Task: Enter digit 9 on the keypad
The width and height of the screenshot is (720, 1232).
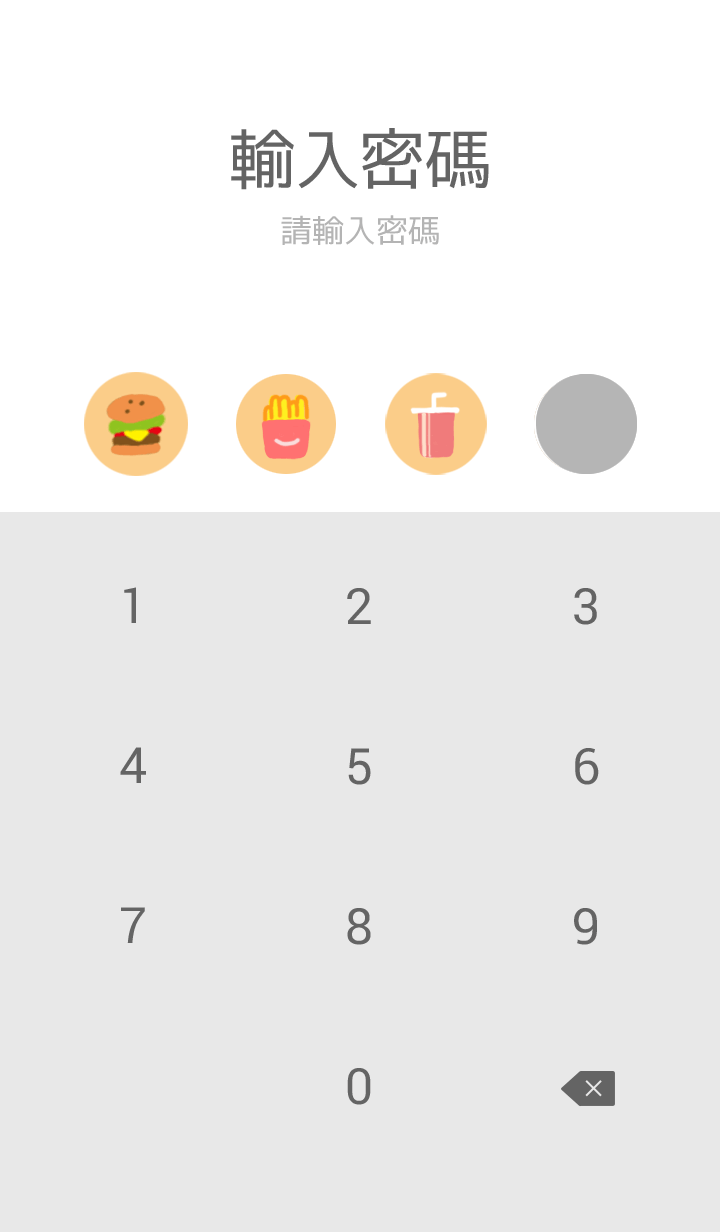Action: (x=586, y=927)
